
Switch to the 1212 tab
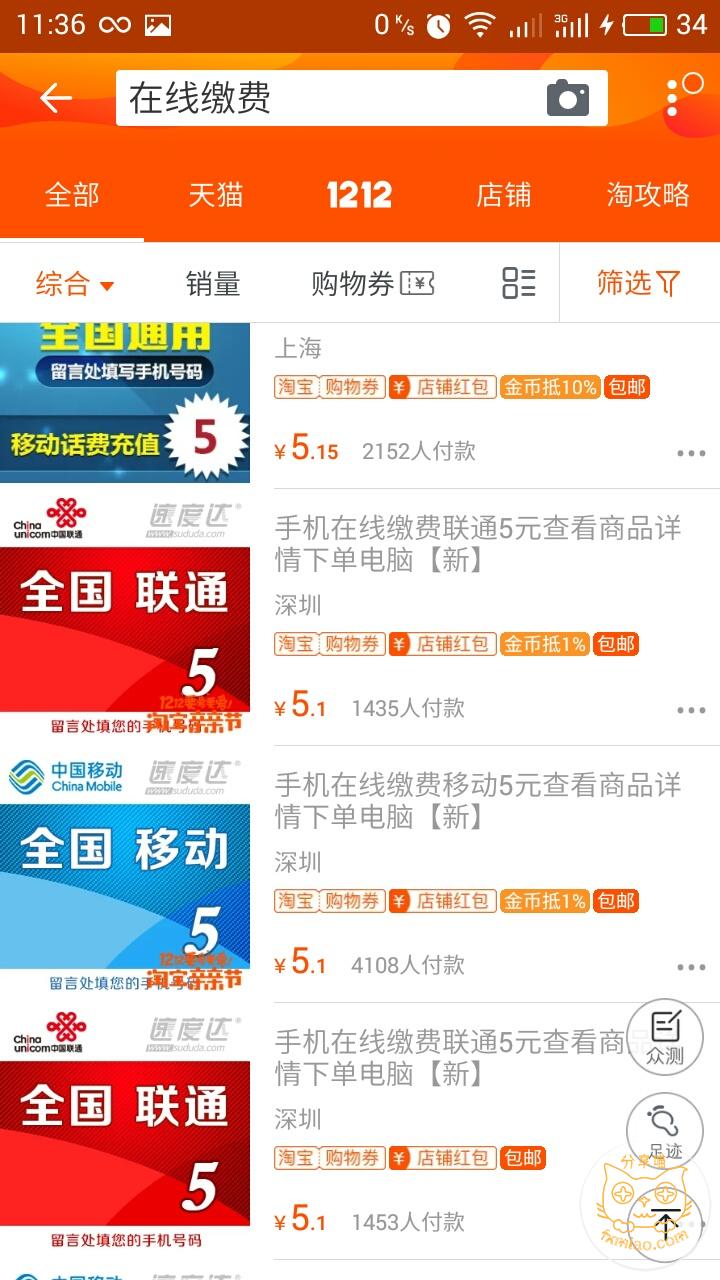pyautogui.click(x=359, y=194)
